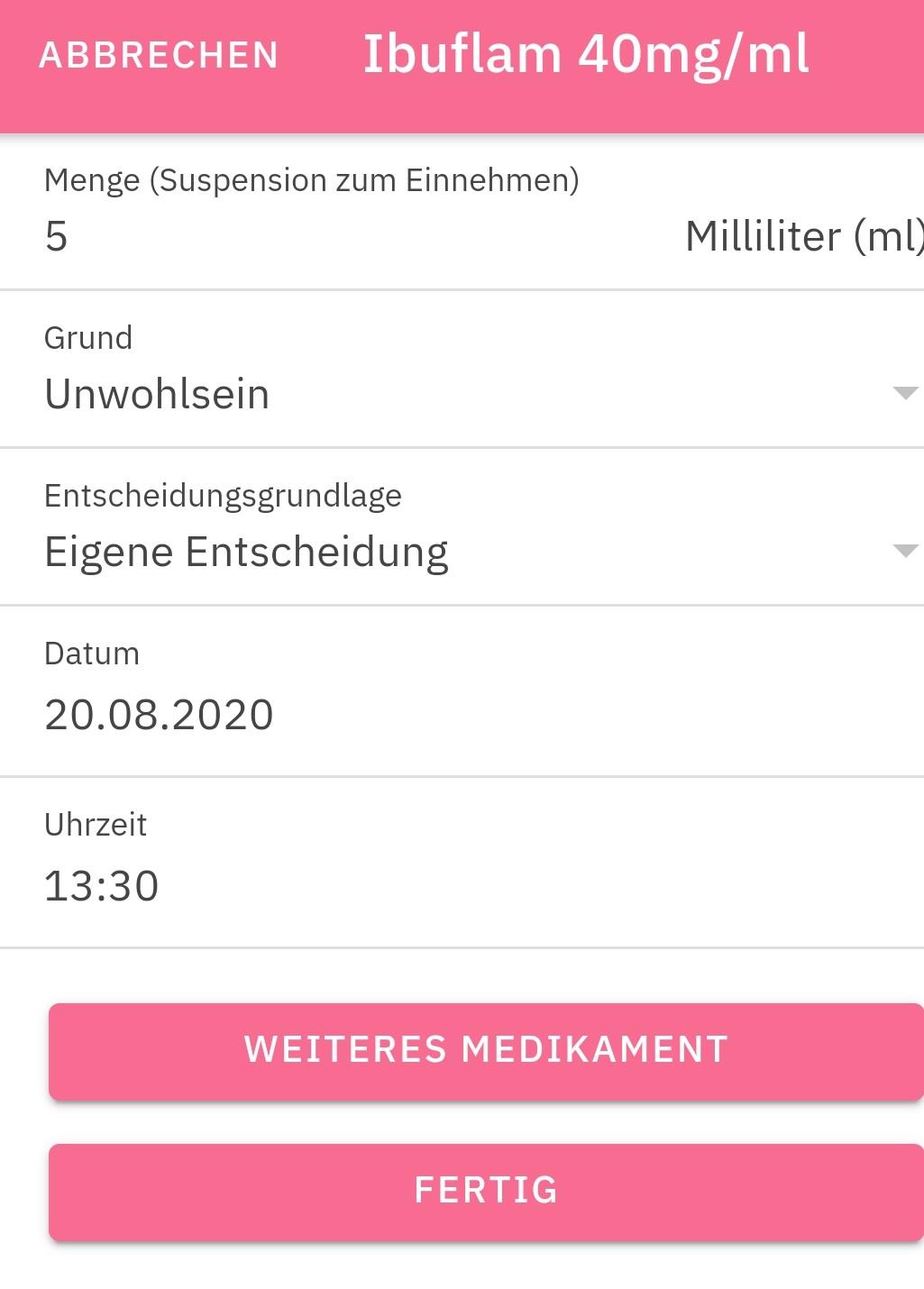Add another with WEITERES MEDIKAMENT
The width and height of the screenshot is (924, 1289).
(x=486, y=1050)
